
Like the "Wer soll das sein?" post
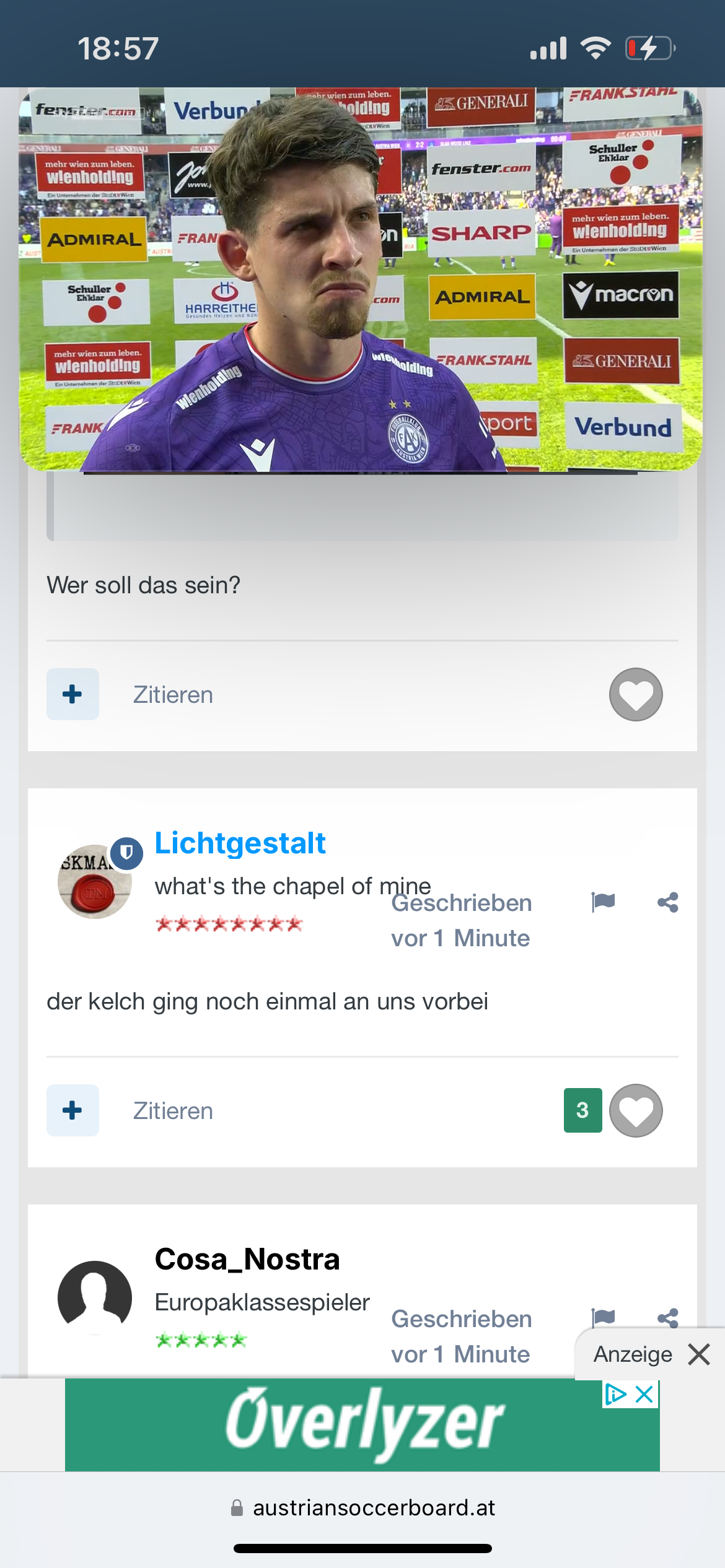click(x=636, y=694)
